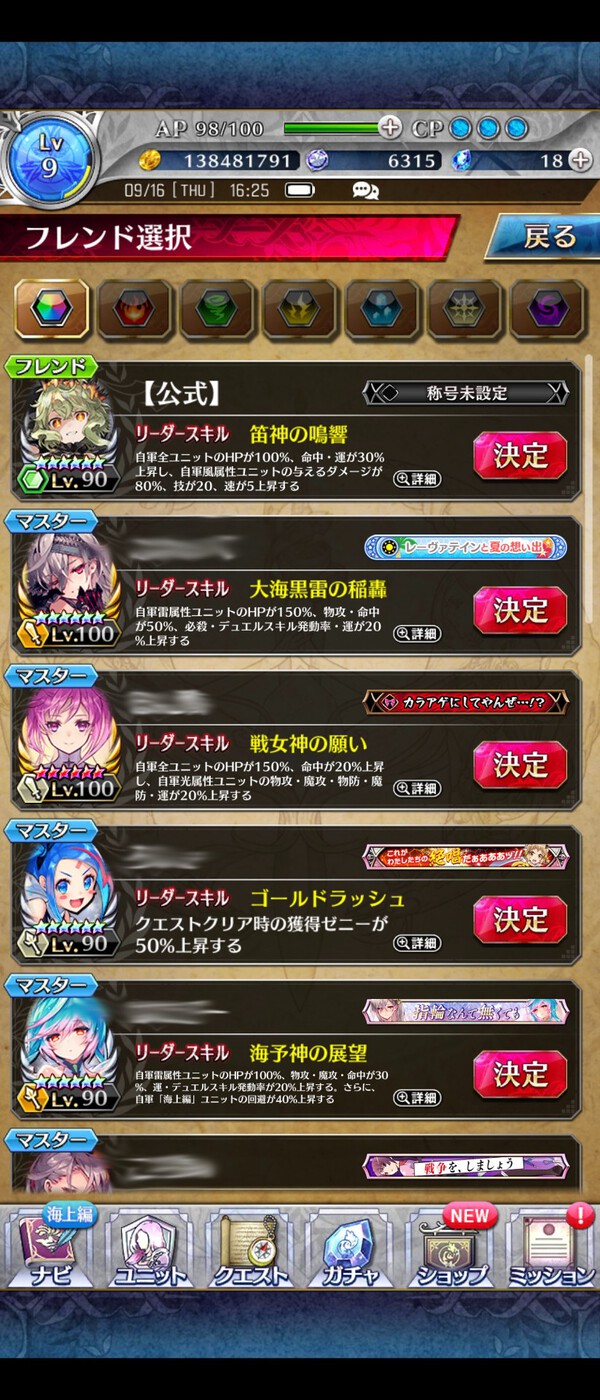The height and width of the screenshot is (1400, 600).
Task: Select the all-elements filter tab
Action: (x=52, y=310)
